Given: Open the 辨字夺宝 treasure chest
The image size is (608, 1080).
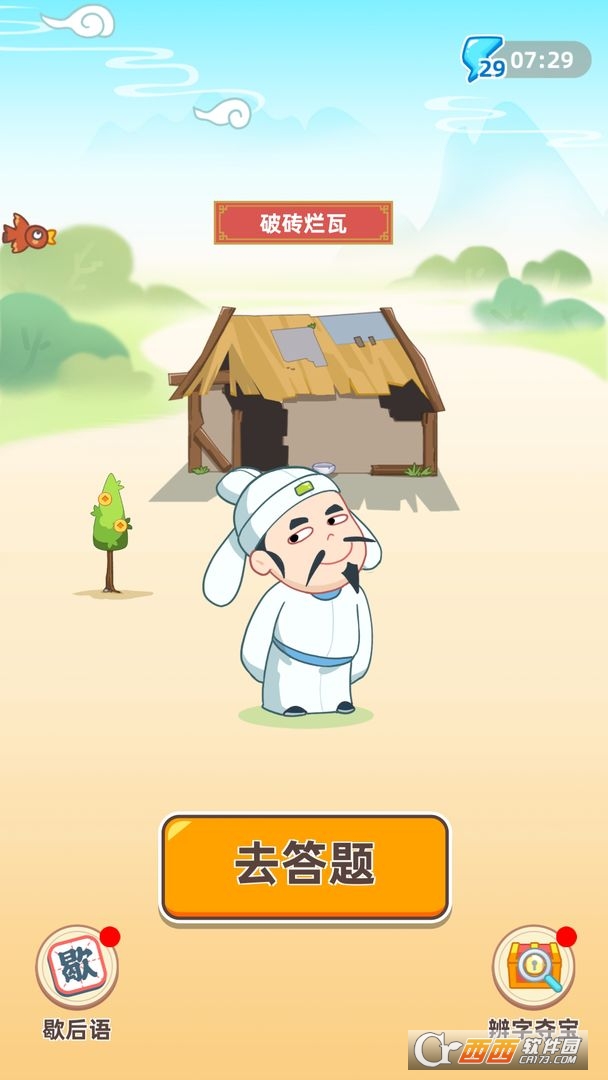Looking at the screenshot, I should 533,968.
